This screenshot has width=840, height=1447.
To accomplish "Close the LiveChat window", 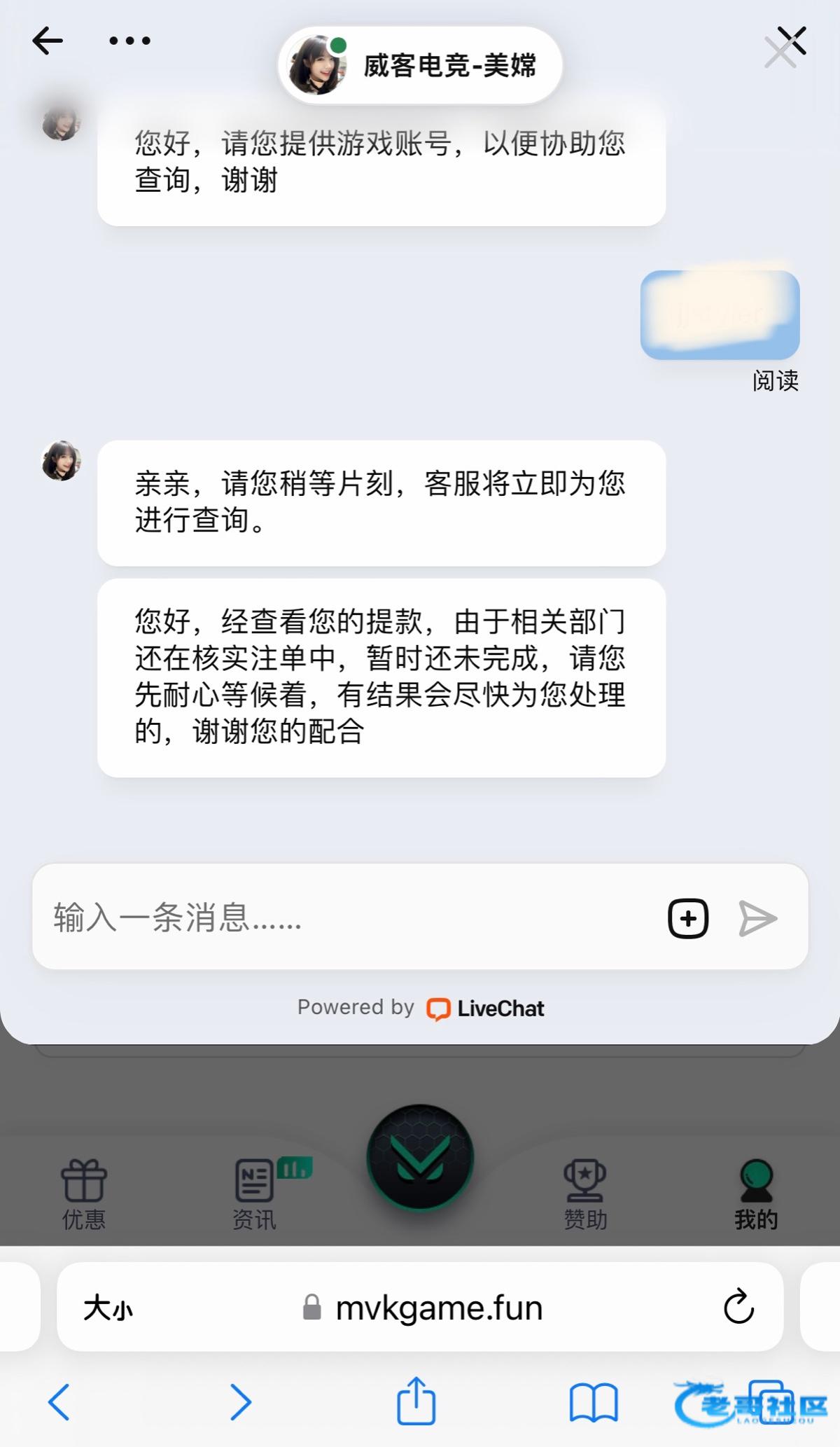I will coord(785,47).
